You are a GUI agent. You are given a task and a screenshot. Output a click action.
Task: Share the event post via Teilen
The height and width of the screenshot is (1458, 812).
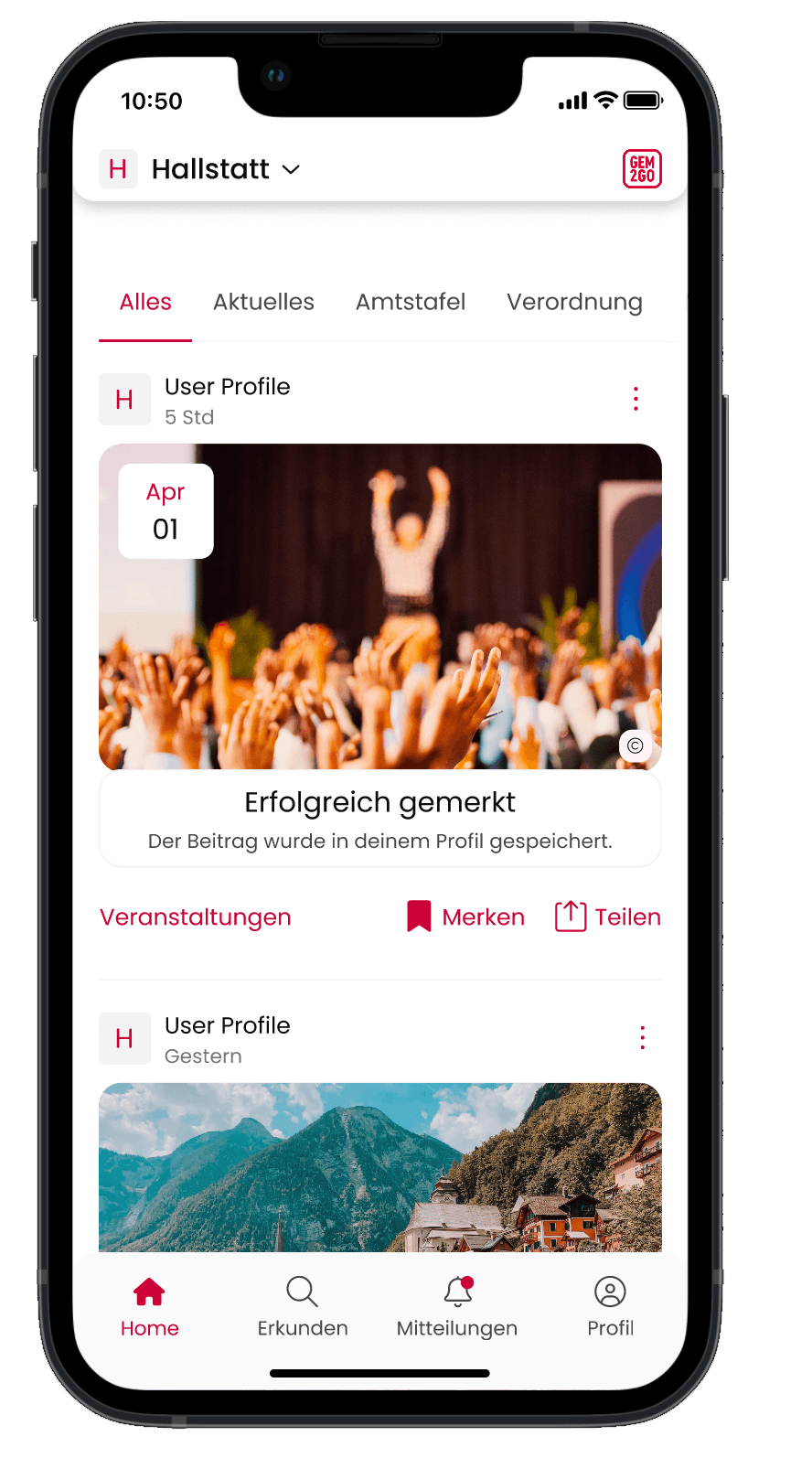607,917
